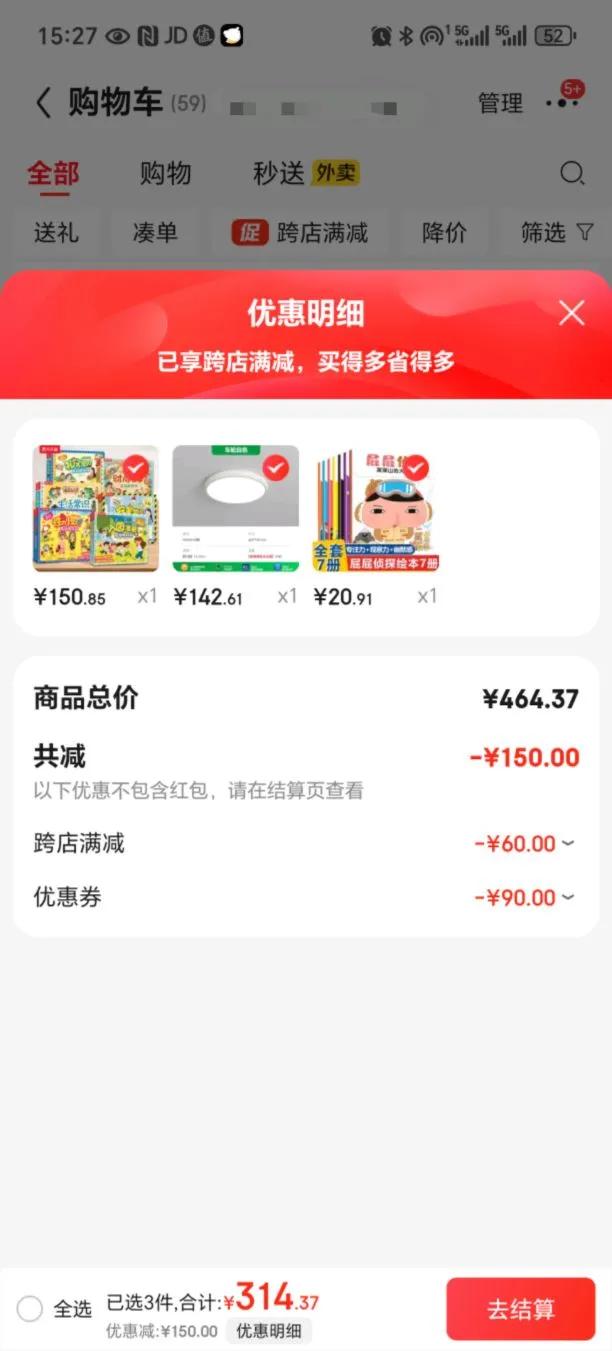
Task: Open the 管理 cart management option
Action: pos(500,103)
